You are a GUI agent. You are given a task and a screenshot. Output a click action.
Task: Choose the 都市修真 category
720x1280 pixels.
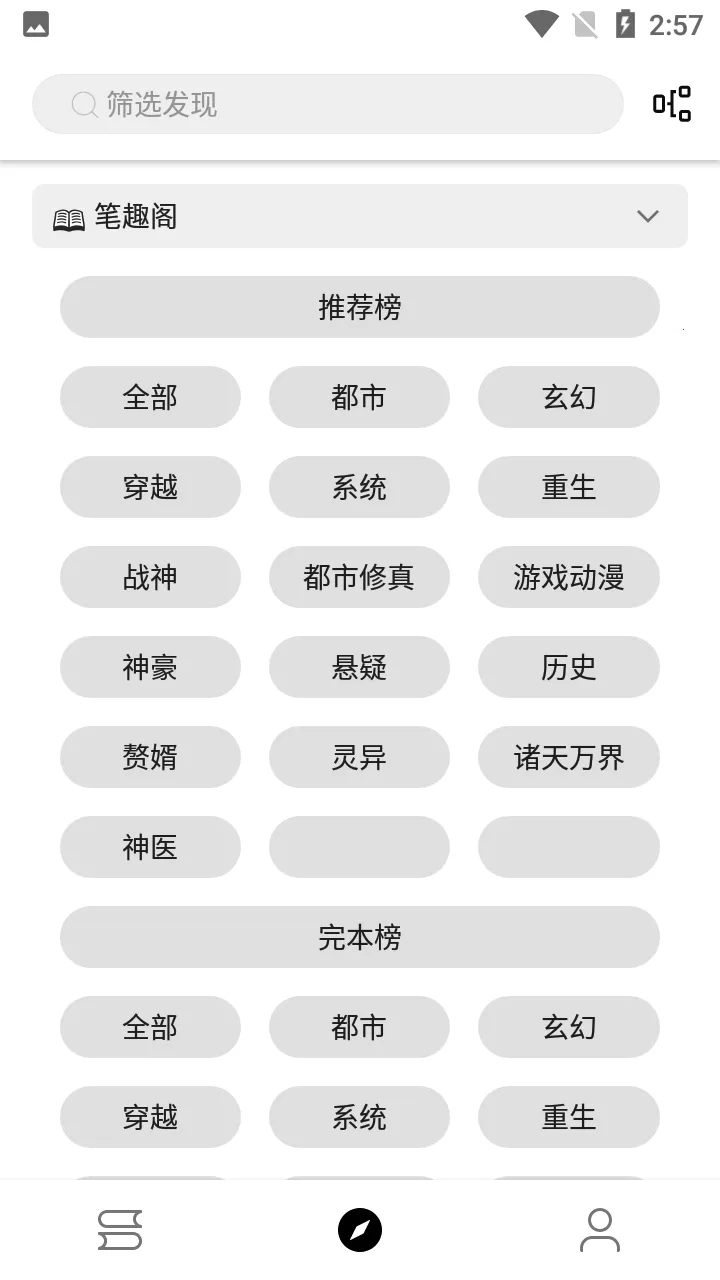[359, 577]
